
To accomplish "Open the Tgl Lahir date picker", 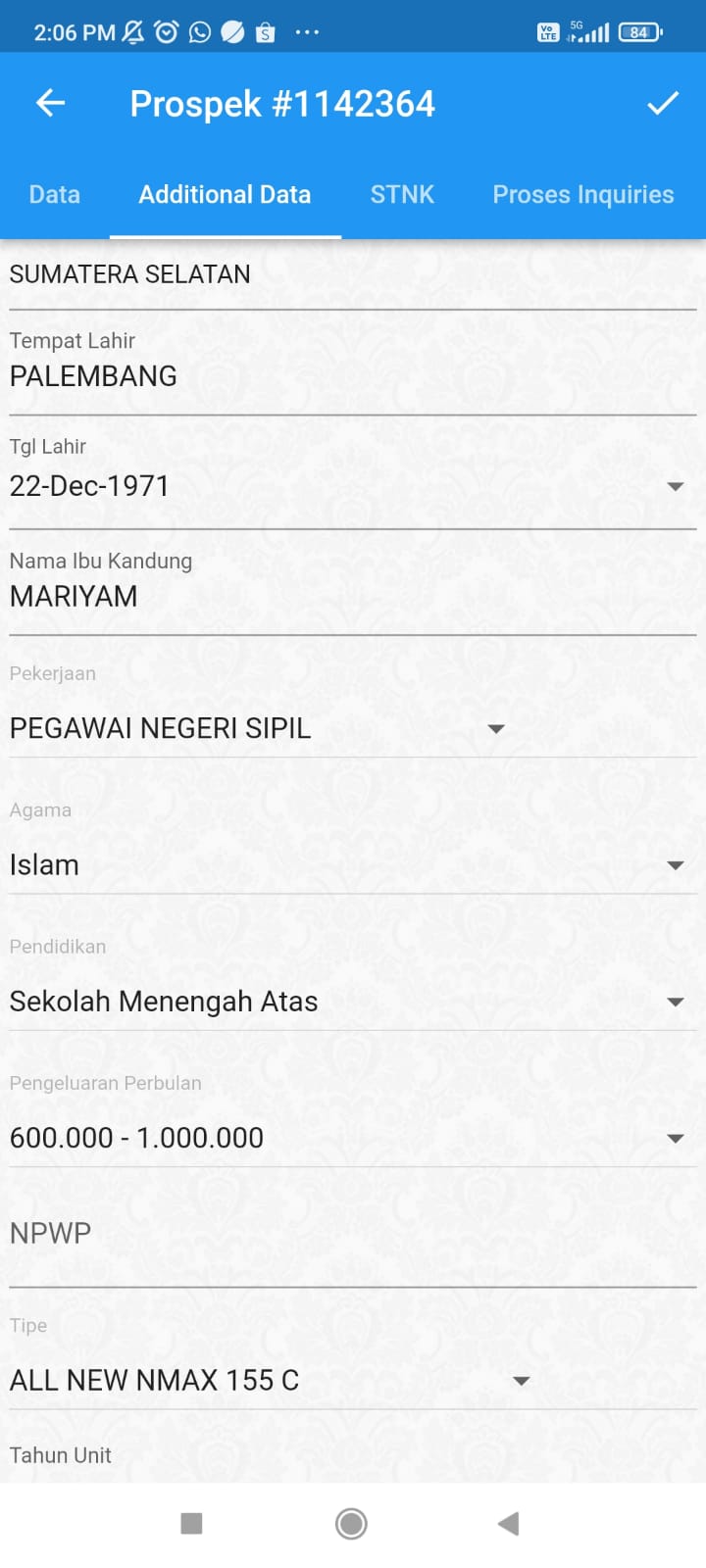I will (351, 486).
